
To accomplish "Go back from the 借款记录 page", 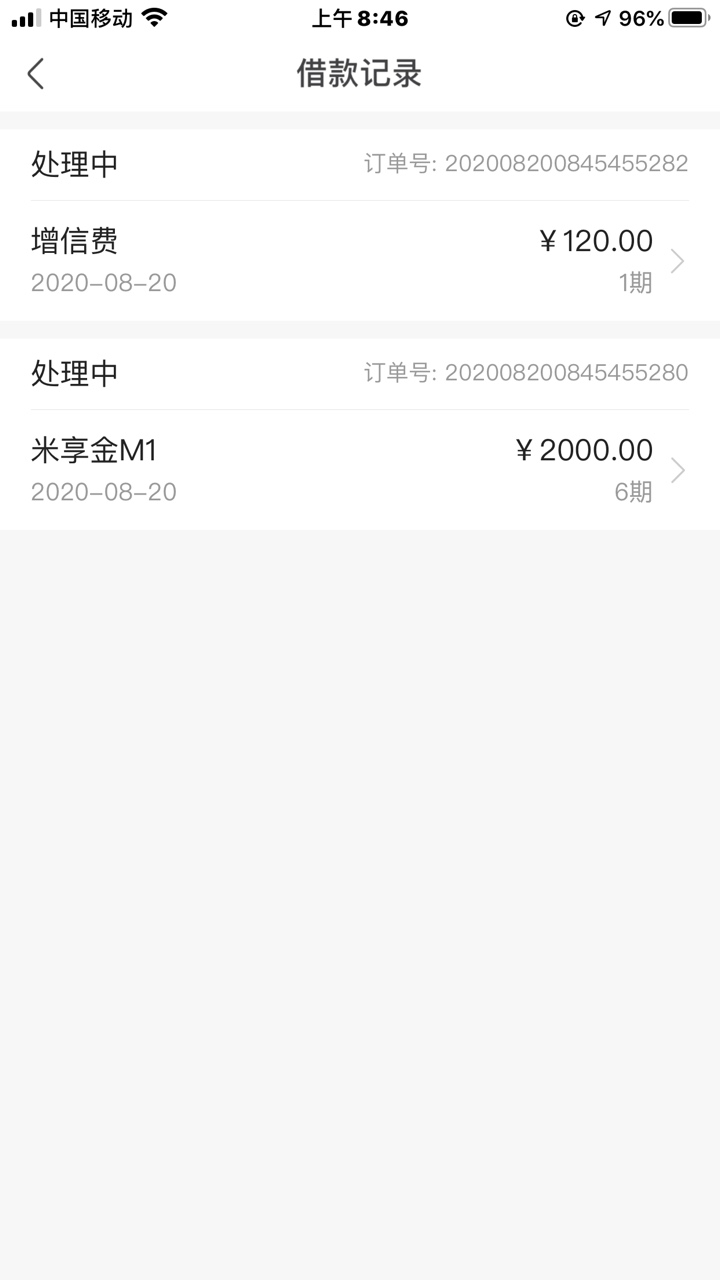I will click(x=36, y=73).
